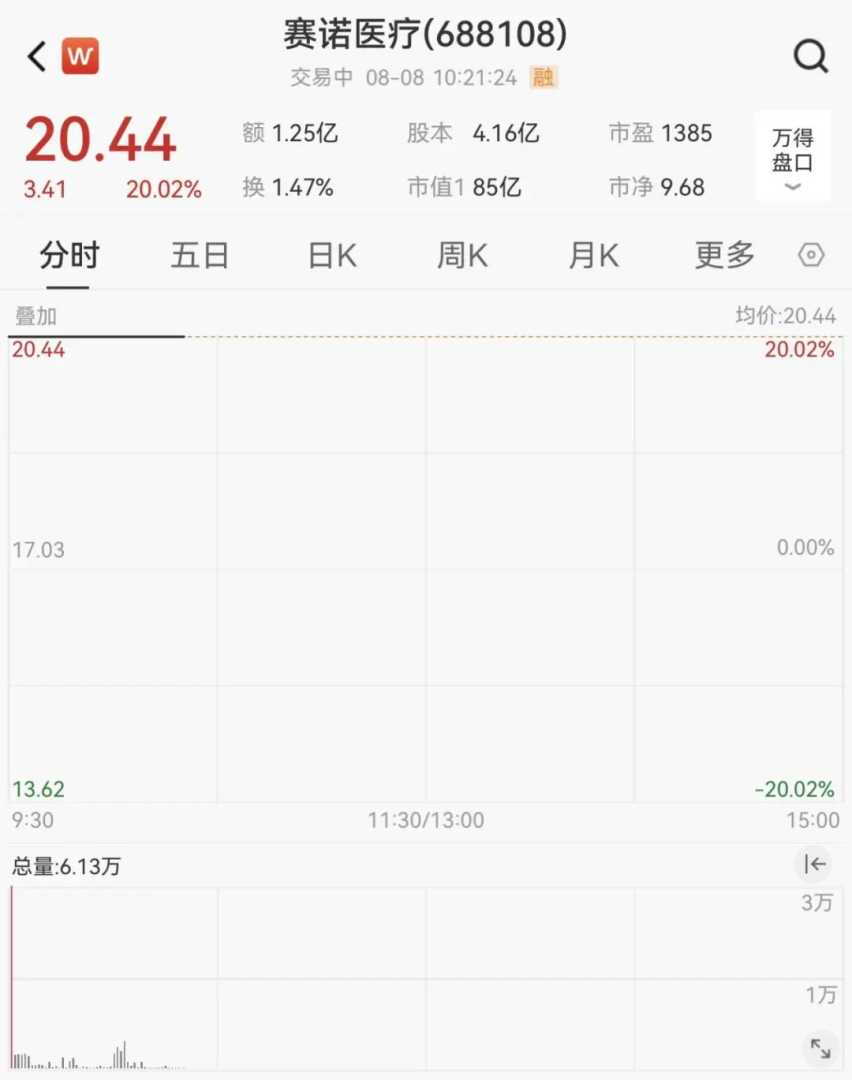Switch to the 五日 tab
852x1080 pixels.
tap(199, 256)
